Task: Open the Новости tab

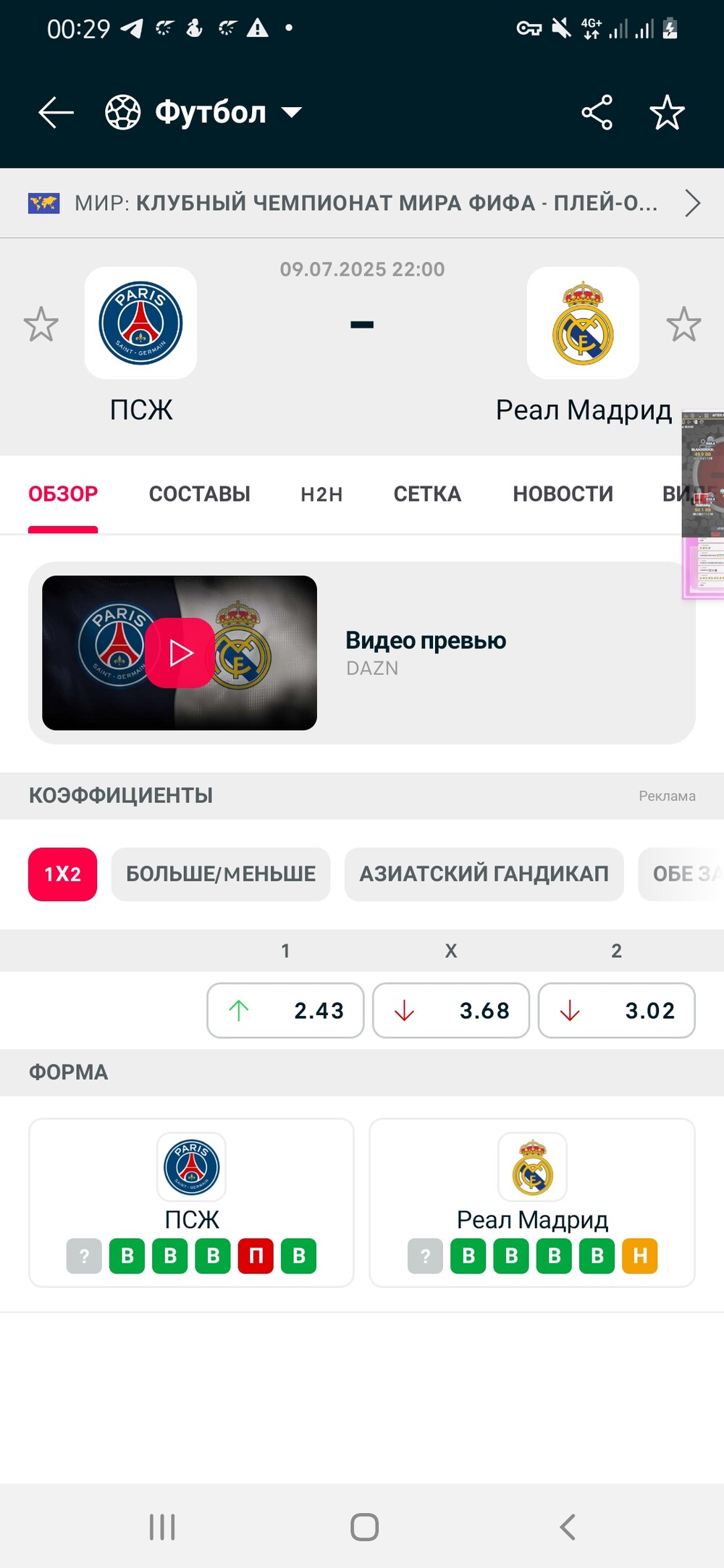Action: pyautogui.click(x=563, y=494)
